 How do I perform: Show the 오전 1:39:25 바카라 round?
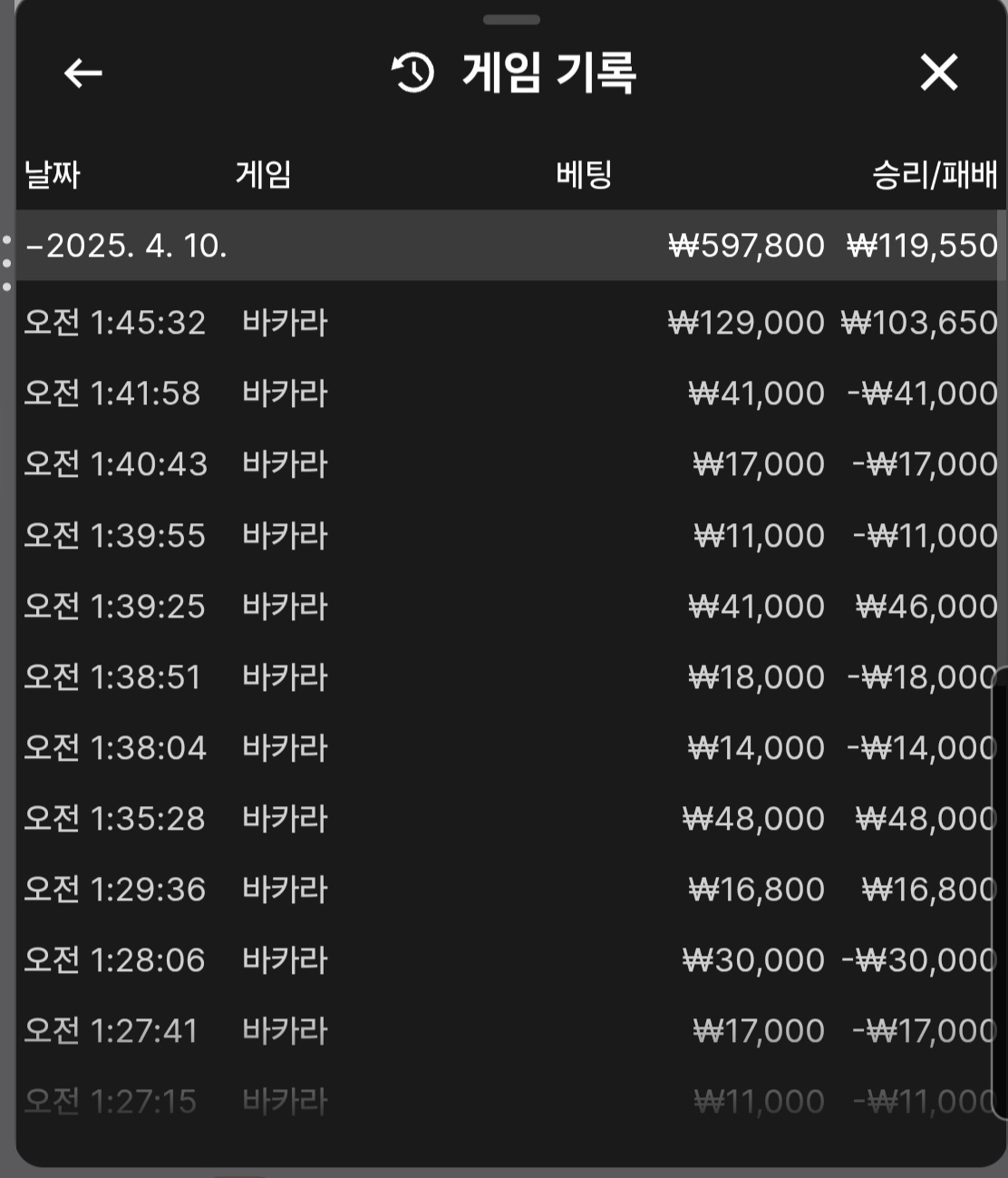508,606
